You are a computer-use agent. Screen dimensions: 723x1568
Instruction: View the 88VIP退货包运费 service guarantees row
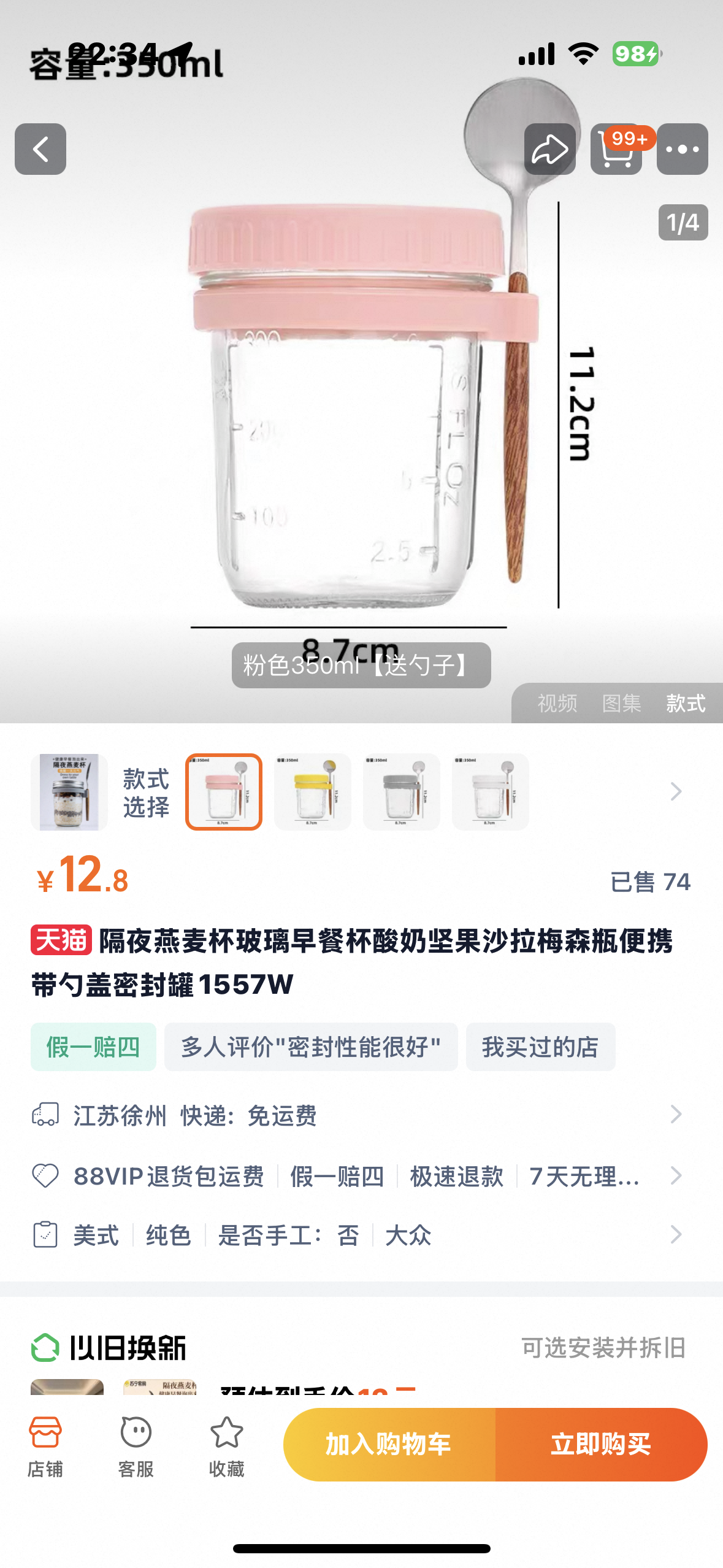click(x=361, y=1176)
